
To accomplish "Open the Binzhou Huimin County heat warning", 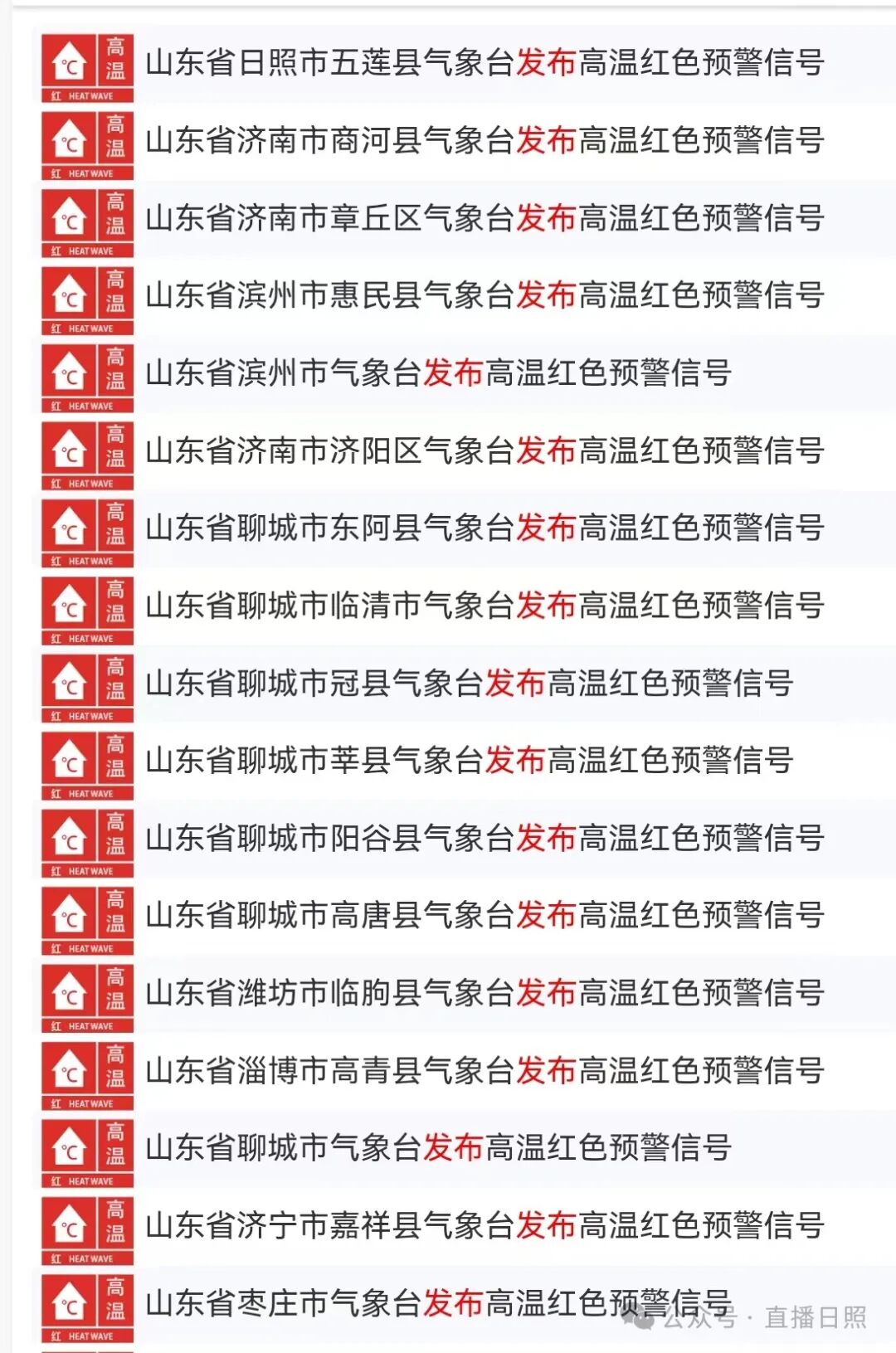I will (x=485, y=295).
